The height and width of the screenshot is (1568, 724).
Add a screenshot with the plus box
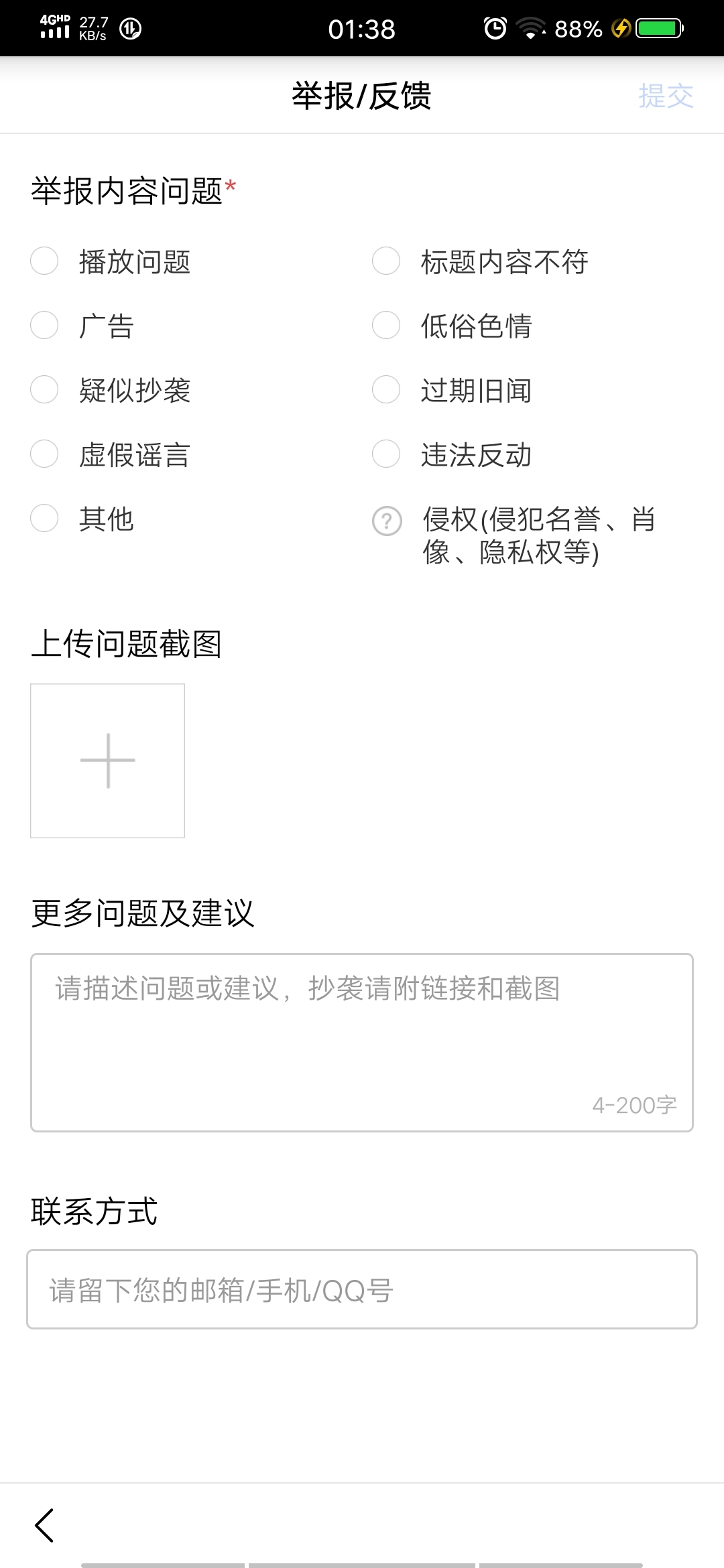[x=107, y=761]
